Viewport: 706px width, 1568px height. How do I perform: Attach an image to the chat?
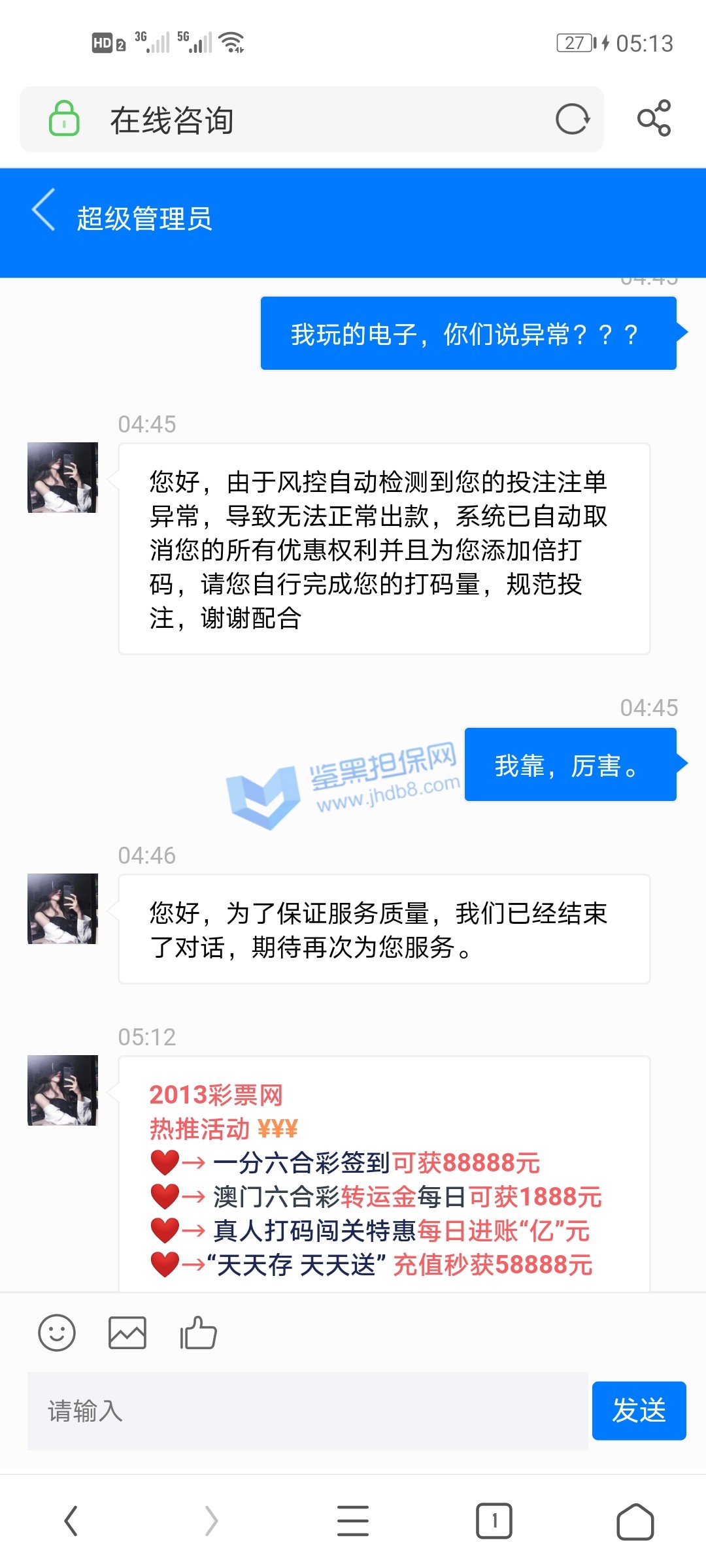pyautogui.click(x=127, y=1333)
